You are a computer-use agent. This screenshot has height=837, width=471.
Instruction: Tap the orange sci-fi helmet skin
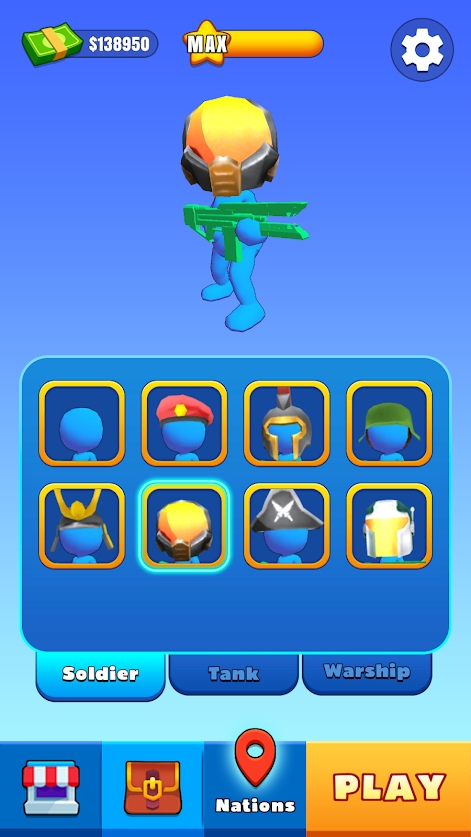click(x=184, y=526)
